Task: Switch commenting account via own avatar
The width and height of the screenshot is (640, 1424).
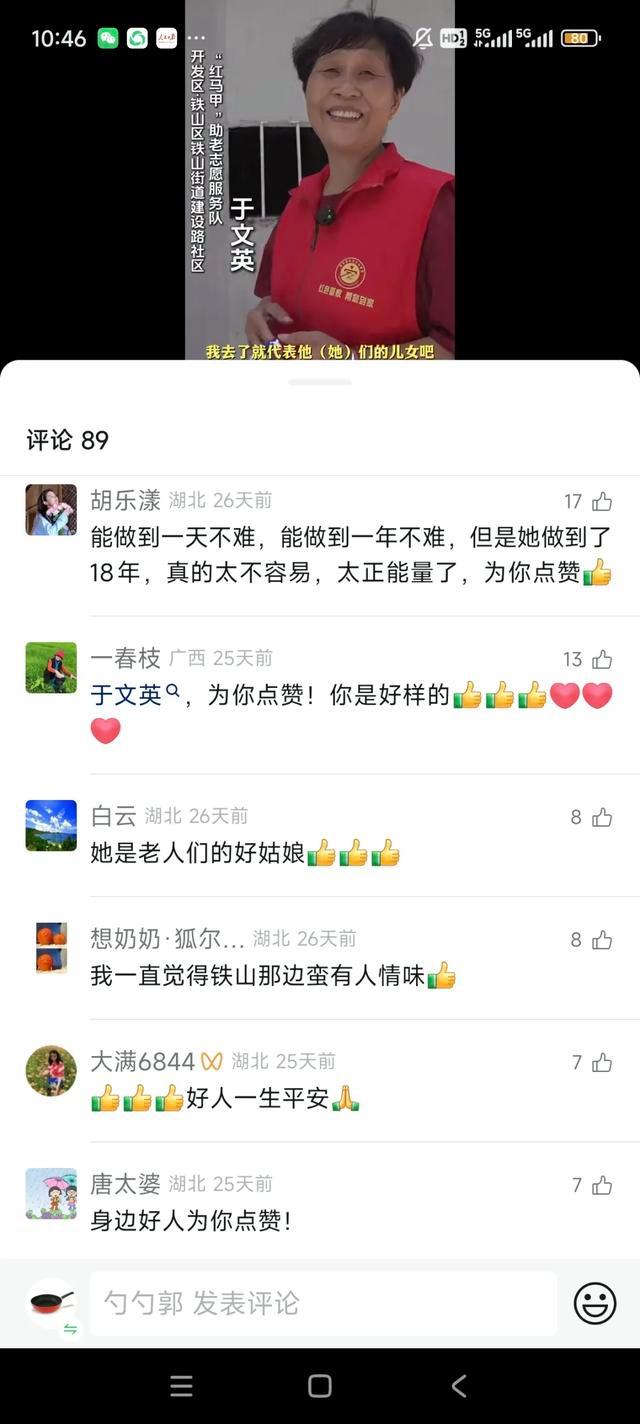Action: coord(51,1304)
